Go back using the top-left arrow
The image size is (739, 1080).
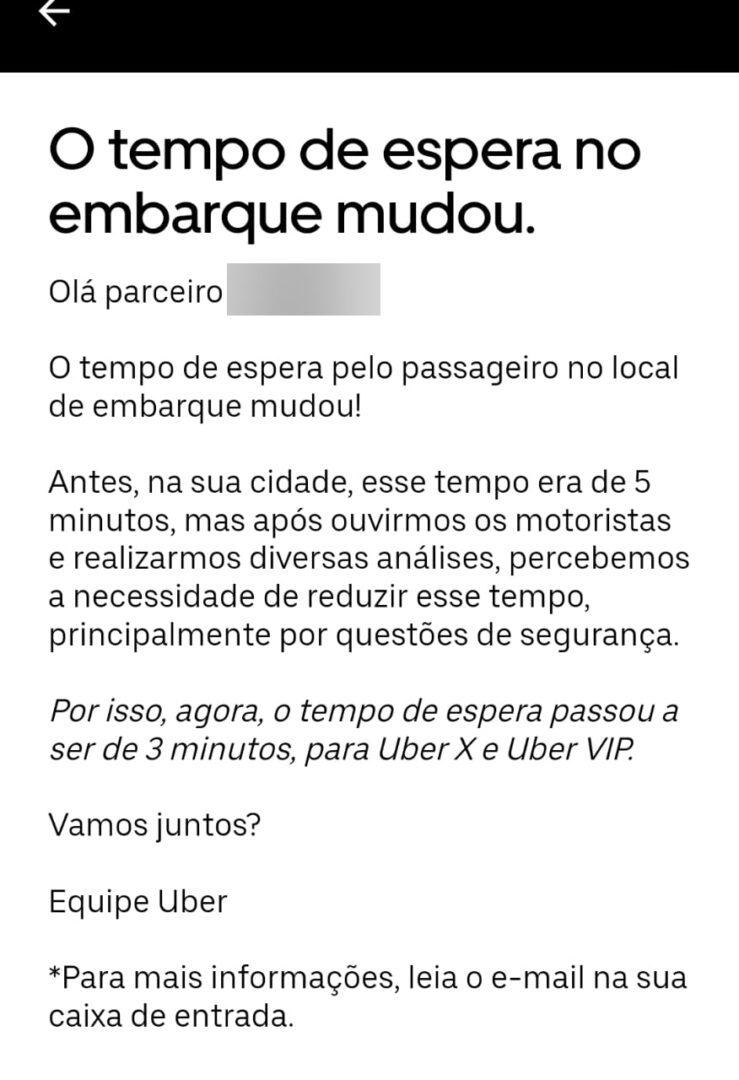click(x=54, y=12)
